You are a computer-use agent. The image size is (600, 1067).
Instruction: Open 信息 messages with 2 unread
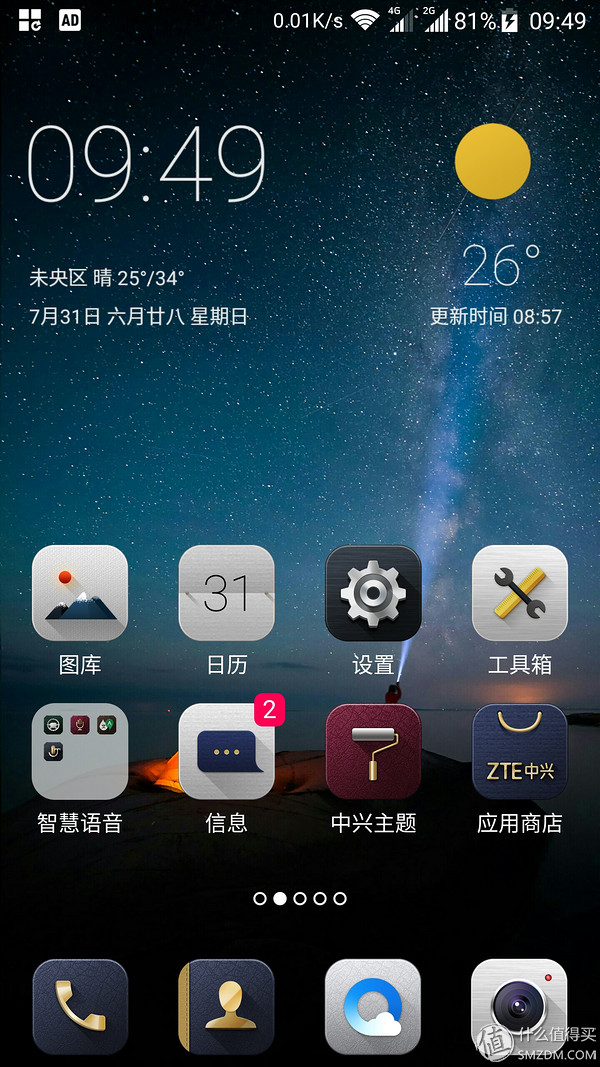pos(226,751)
